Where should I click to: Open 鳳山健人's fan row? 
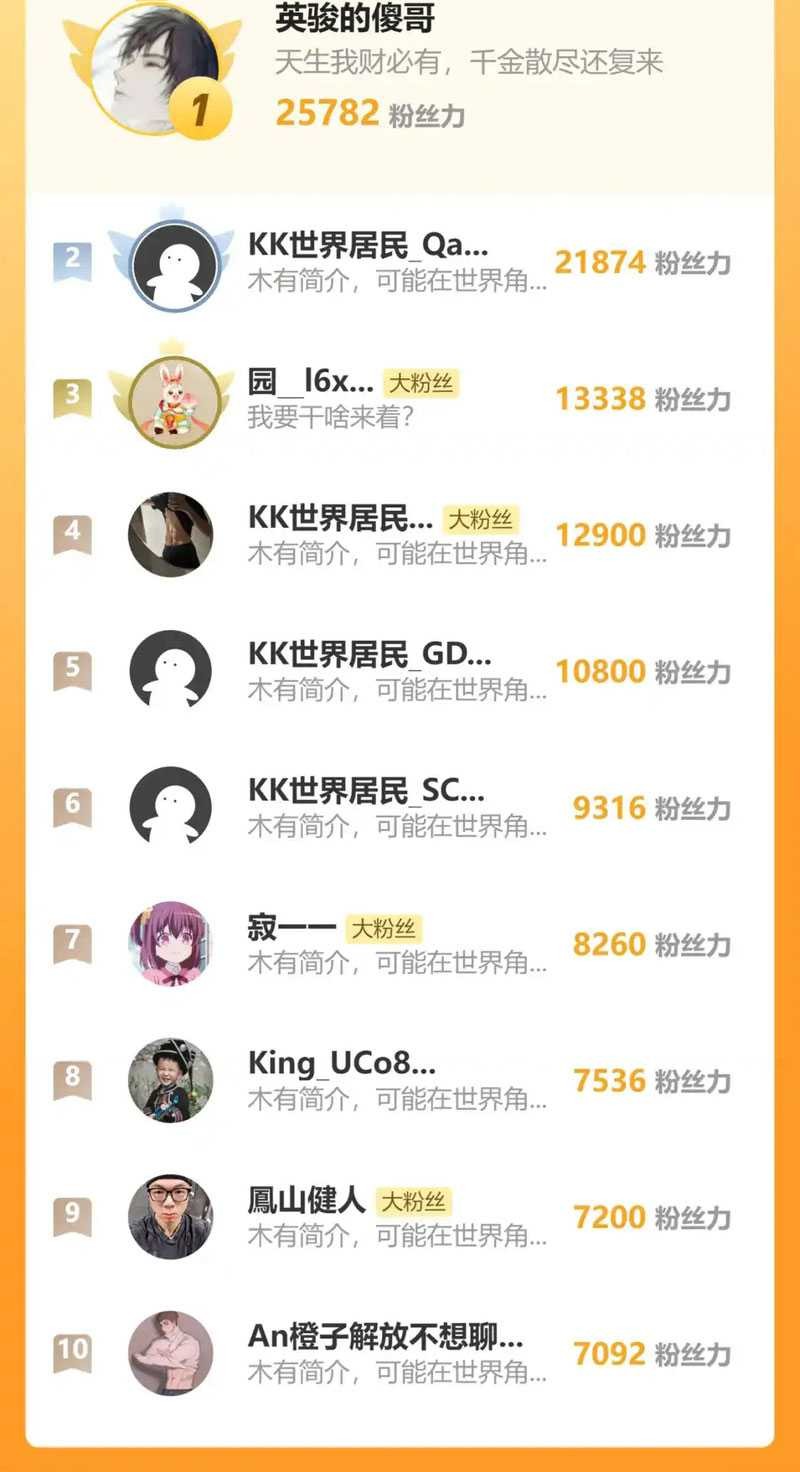coord(307,1199)
